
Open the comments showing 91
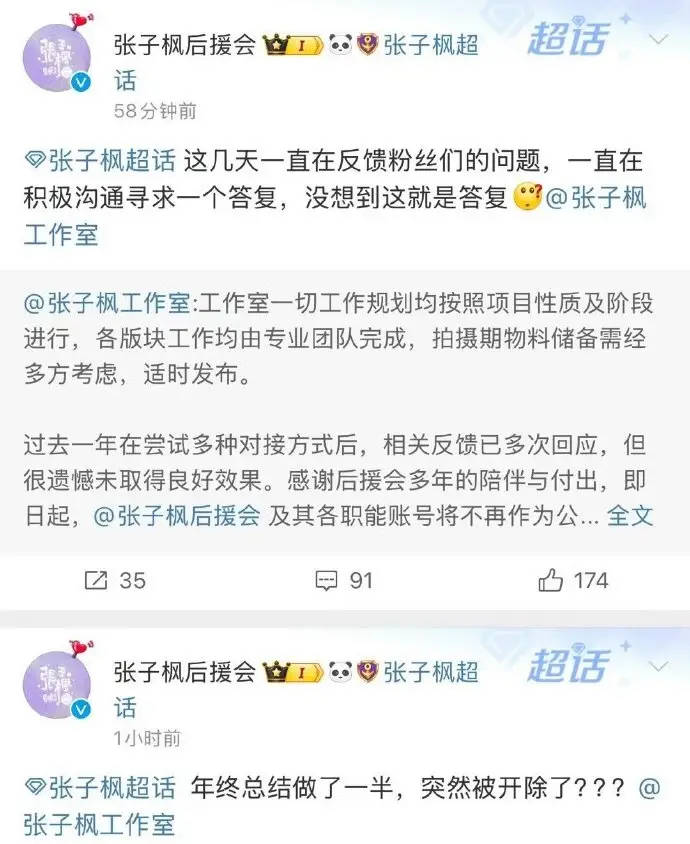coord(345,580)
